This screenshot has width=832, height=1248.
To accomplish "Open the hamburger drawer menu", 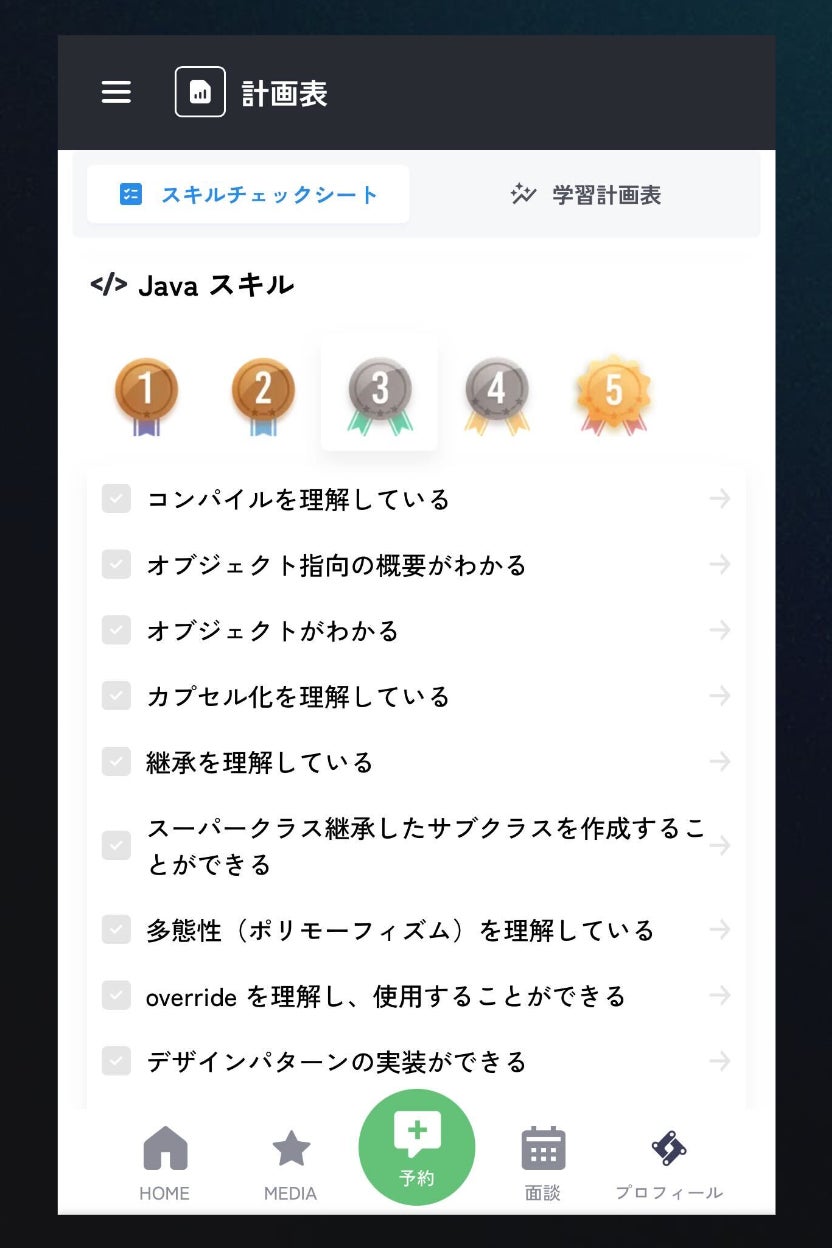I will [116, 92].
